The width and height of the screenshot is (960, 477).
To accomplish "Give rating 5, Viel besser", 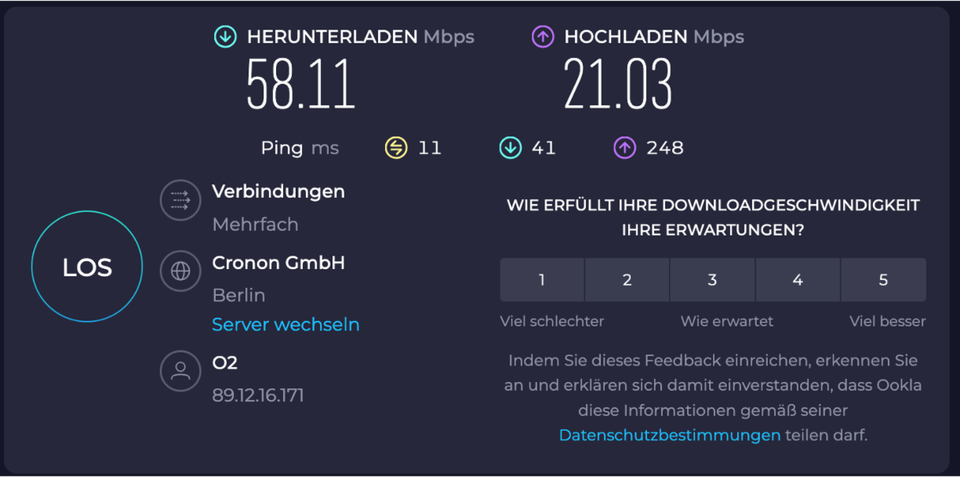I will point(883,280).
